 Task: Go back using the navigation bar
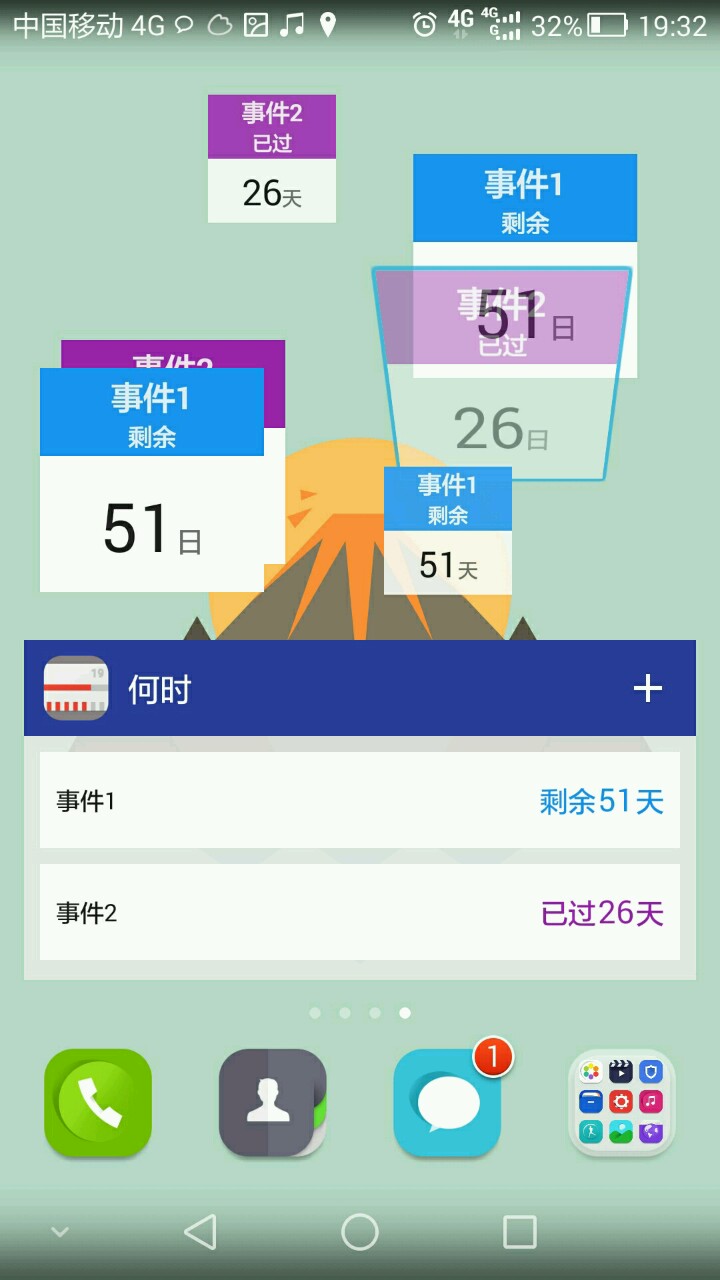tap(200, 1232)
